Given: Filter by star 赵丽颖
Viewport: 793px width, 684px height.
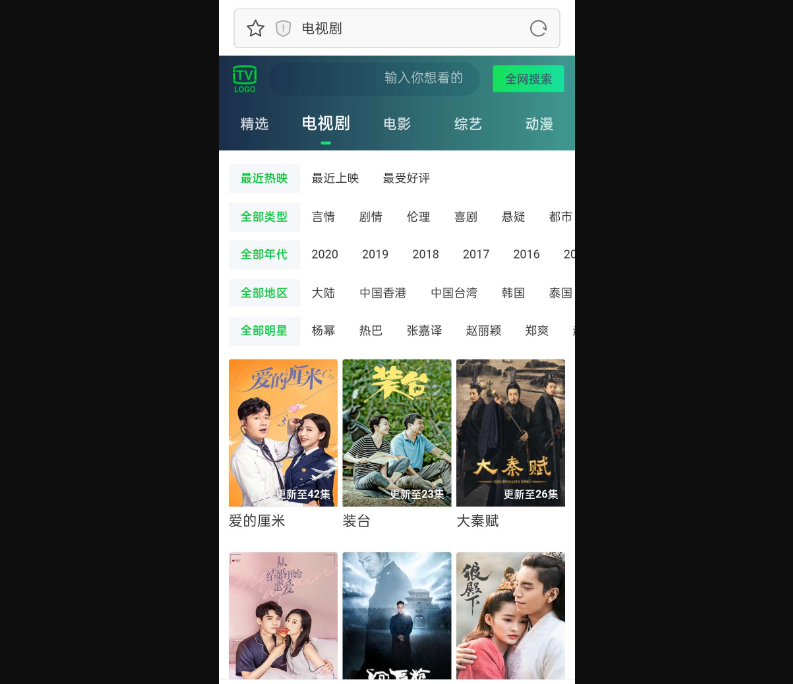Looking at the screenshot, I should 483,331.
